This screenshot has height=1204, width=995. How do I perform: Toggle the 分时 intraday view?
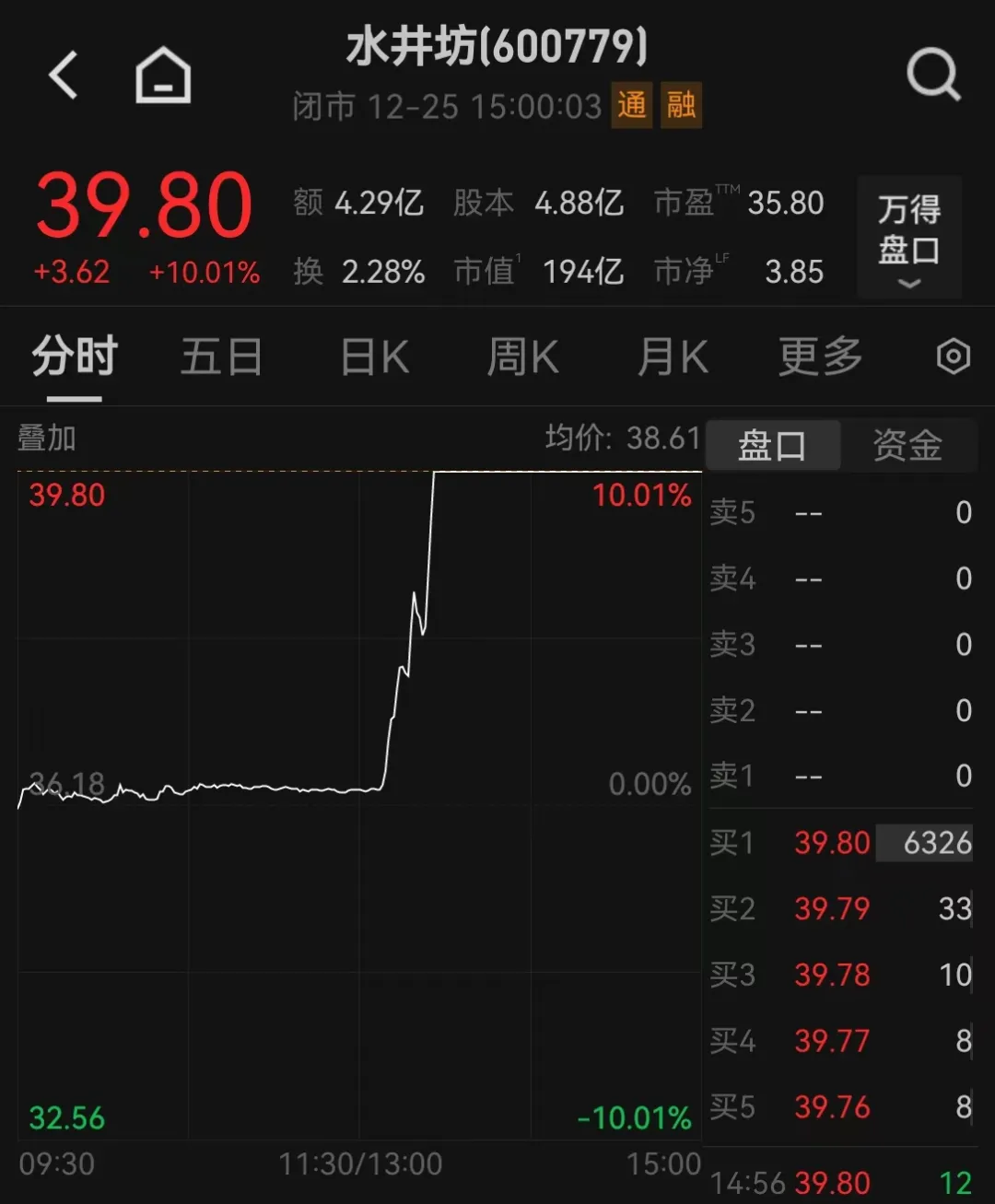pyautogui.click(x=72, y=357)
